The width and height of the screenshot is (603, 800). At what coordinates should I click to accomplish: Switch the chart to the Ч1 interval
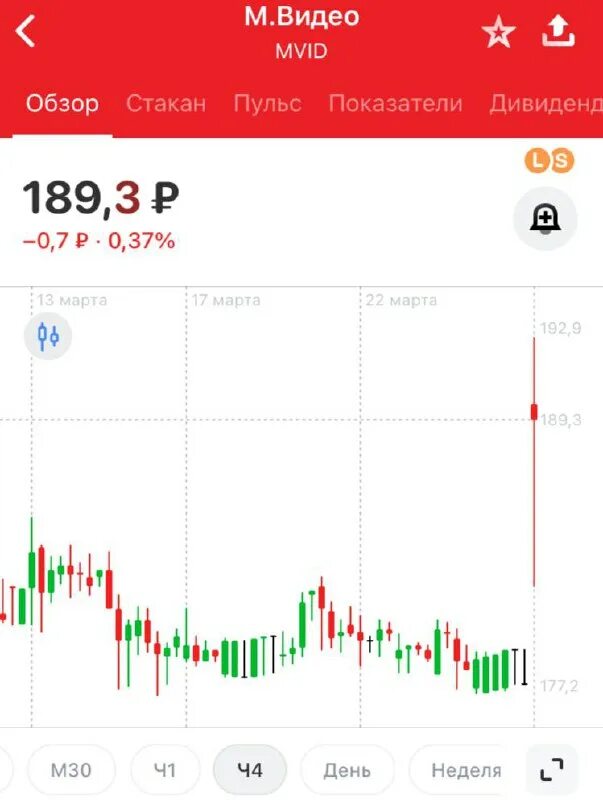[x=165, y=770]
